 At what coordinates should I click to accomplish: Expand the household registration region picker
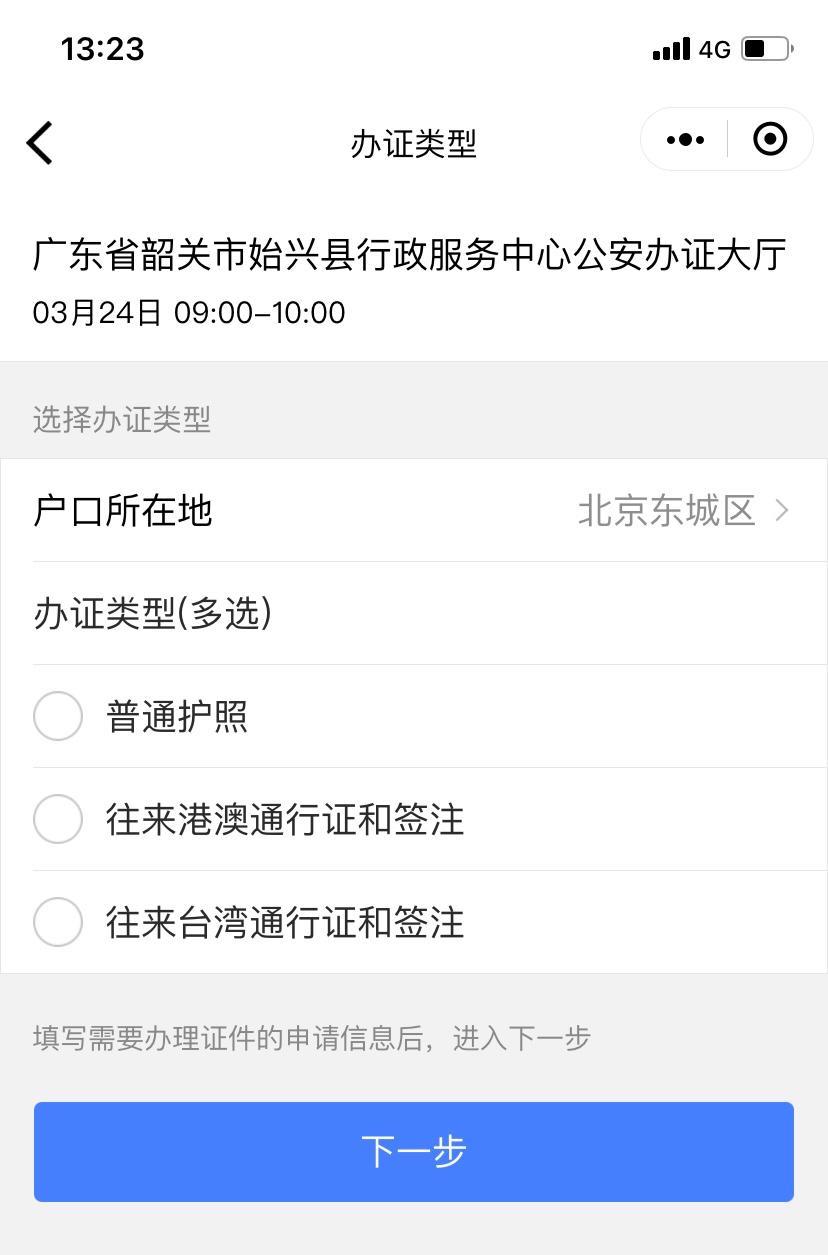point(414,511)
